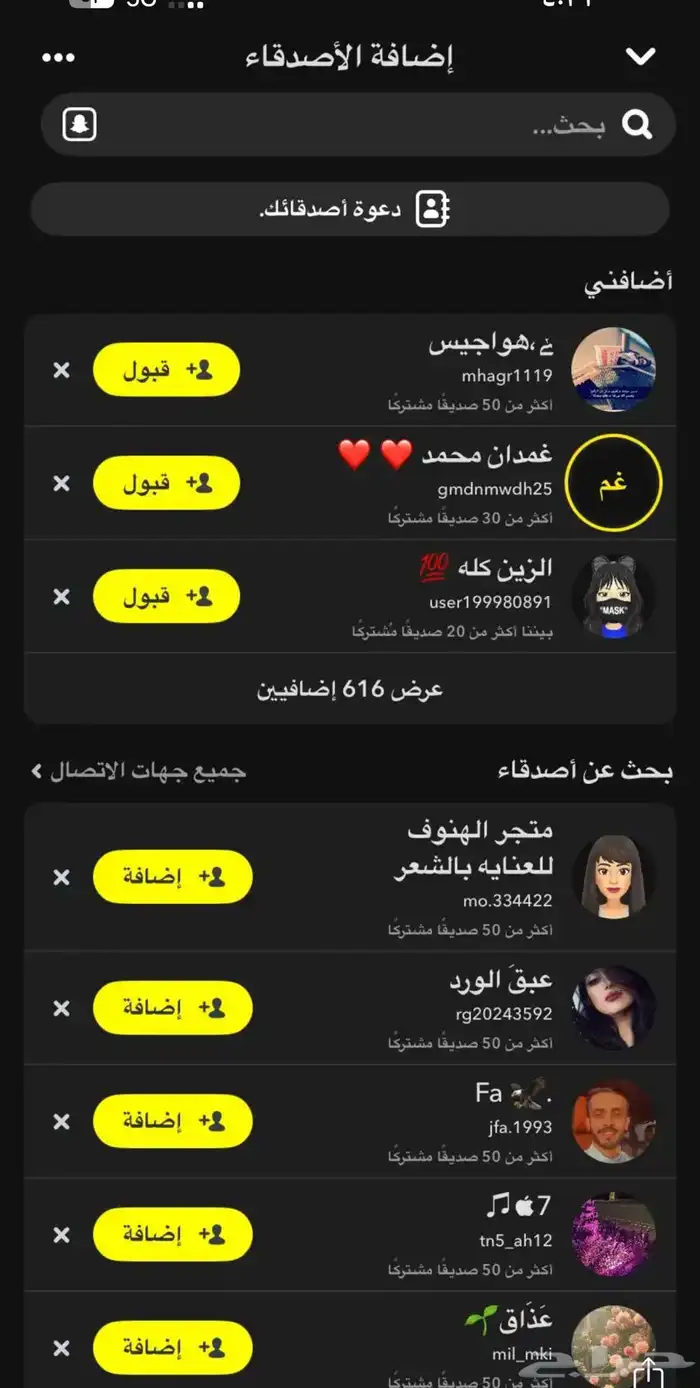The height and width of the screenshot is (1388, 700).
Task: Add rg20243592 as a friend
Action: click(172, 1008)
